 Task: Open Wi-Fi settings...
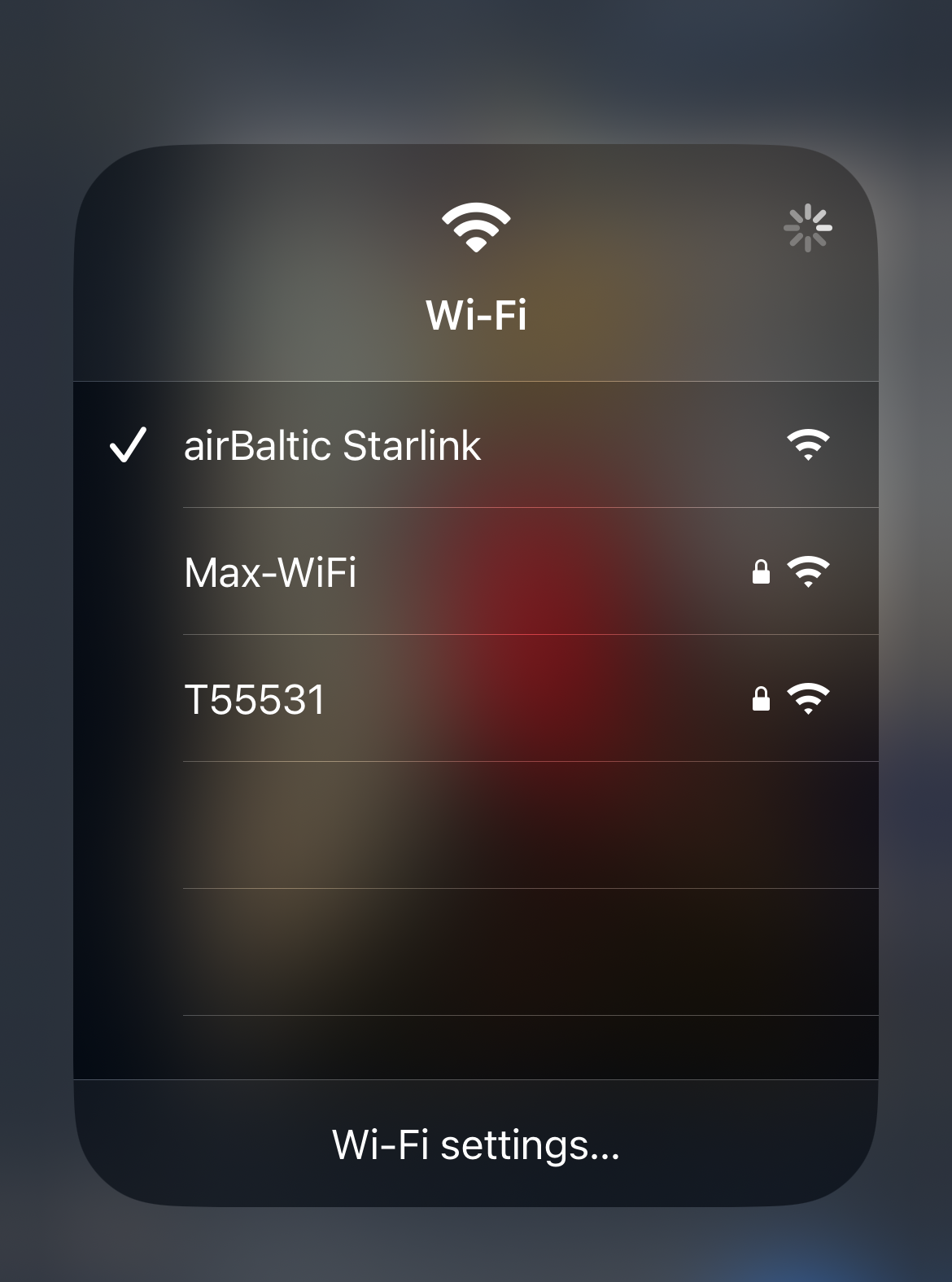pos(476,1144)
